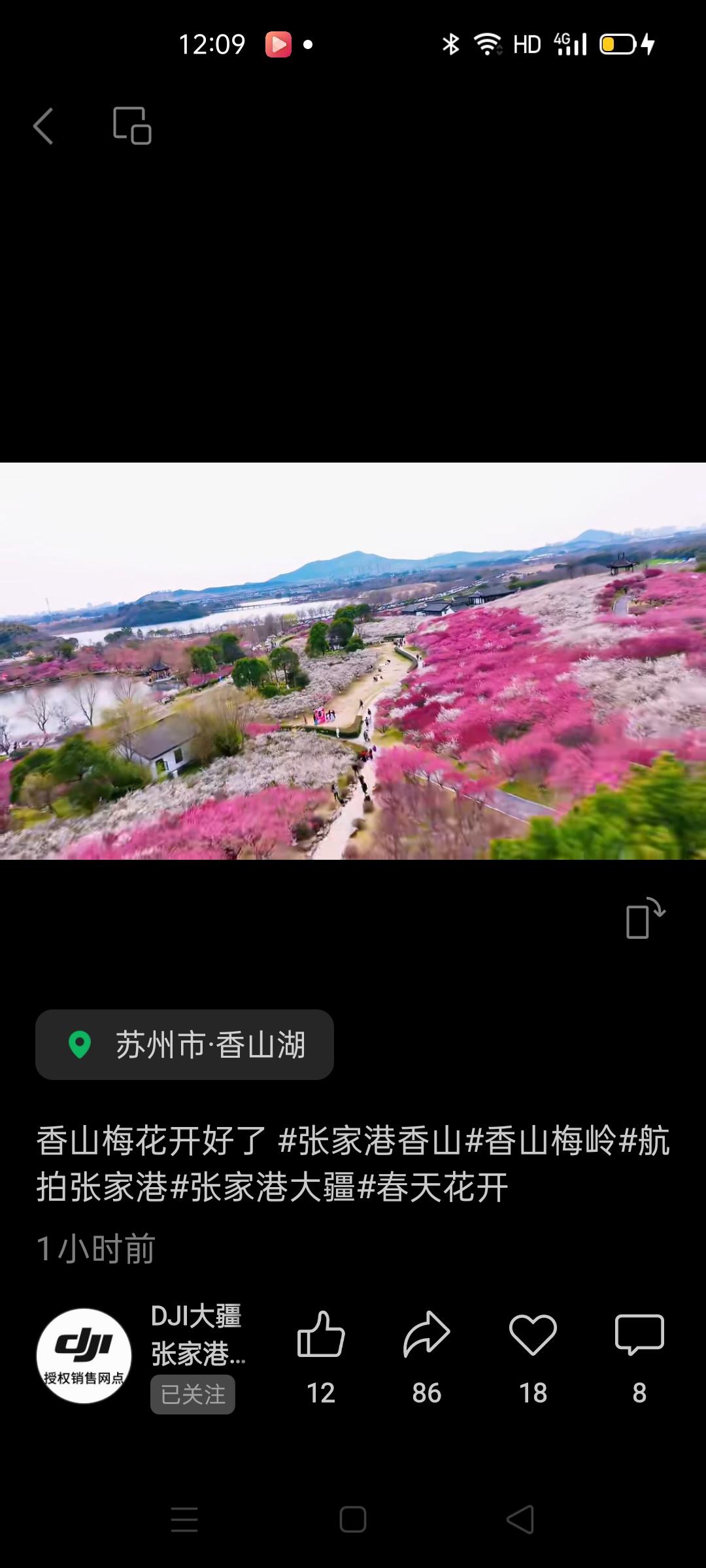Open the floating window mode icon
The height and width of the screenshot is (1568, 706).
[x=132, y=125]
